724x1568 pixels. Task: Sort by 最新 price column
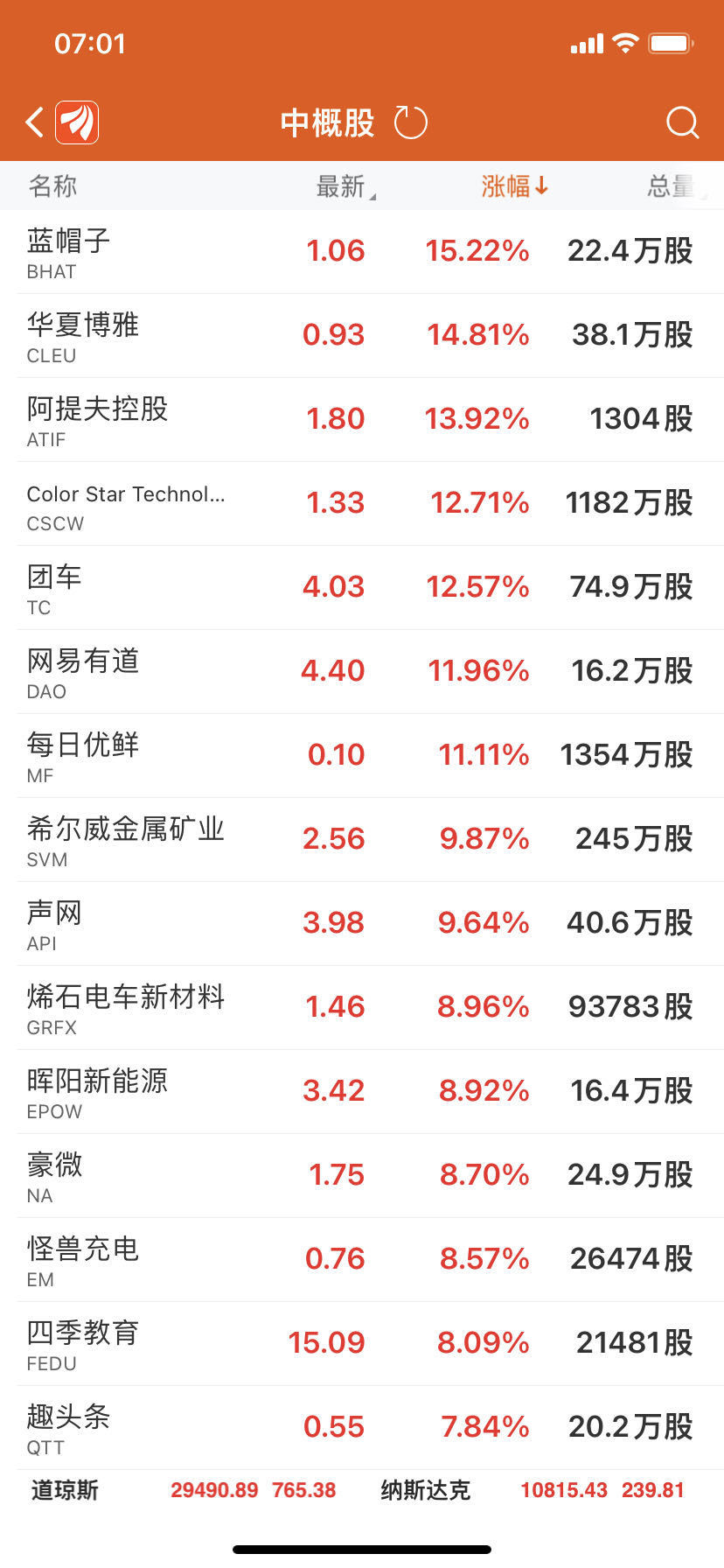click(x=345, y=186)
